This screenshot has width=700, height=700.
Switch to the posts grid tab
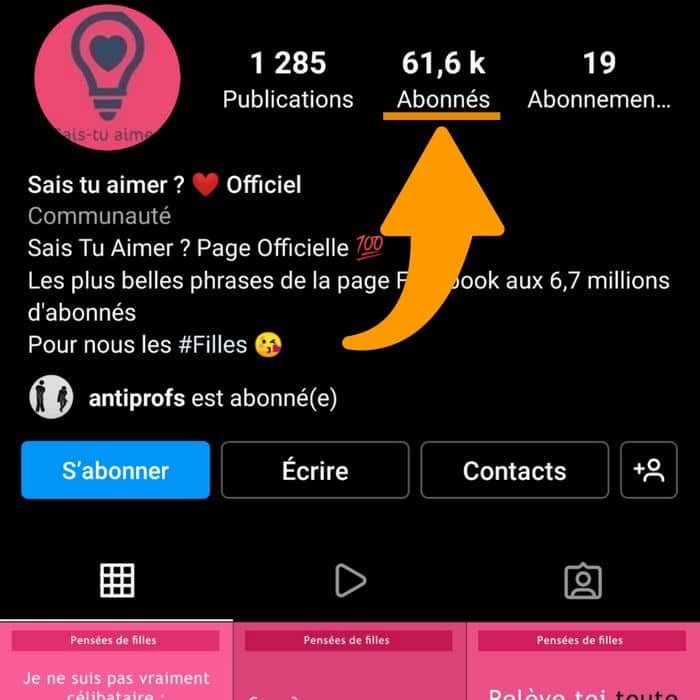coord(117,580)
